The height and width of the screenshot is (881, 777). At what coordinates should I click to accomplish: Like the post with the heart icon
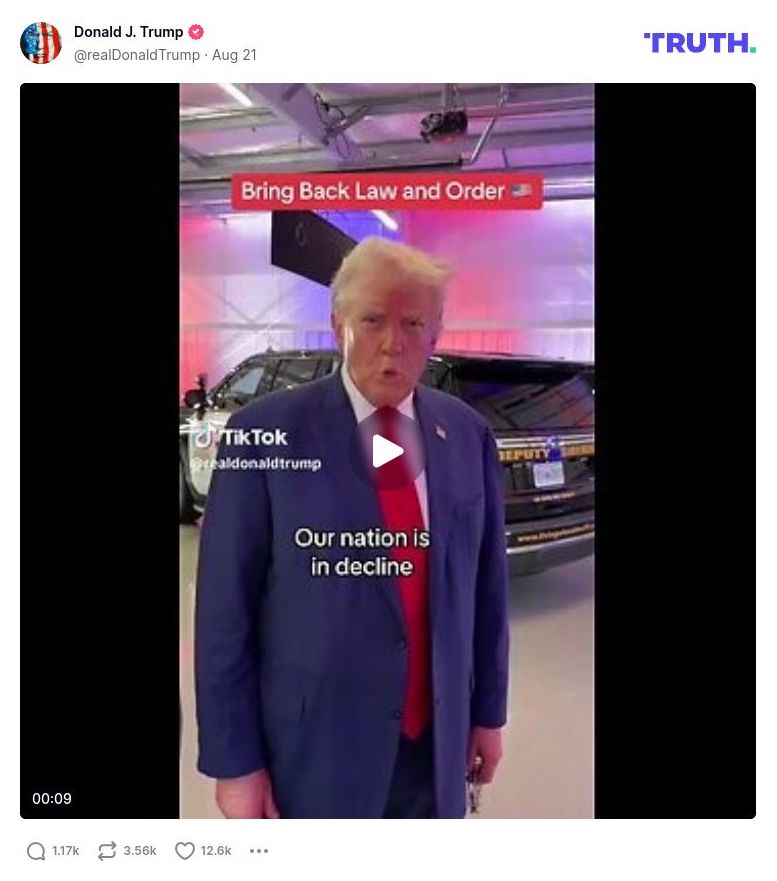[x=184, y=850]
